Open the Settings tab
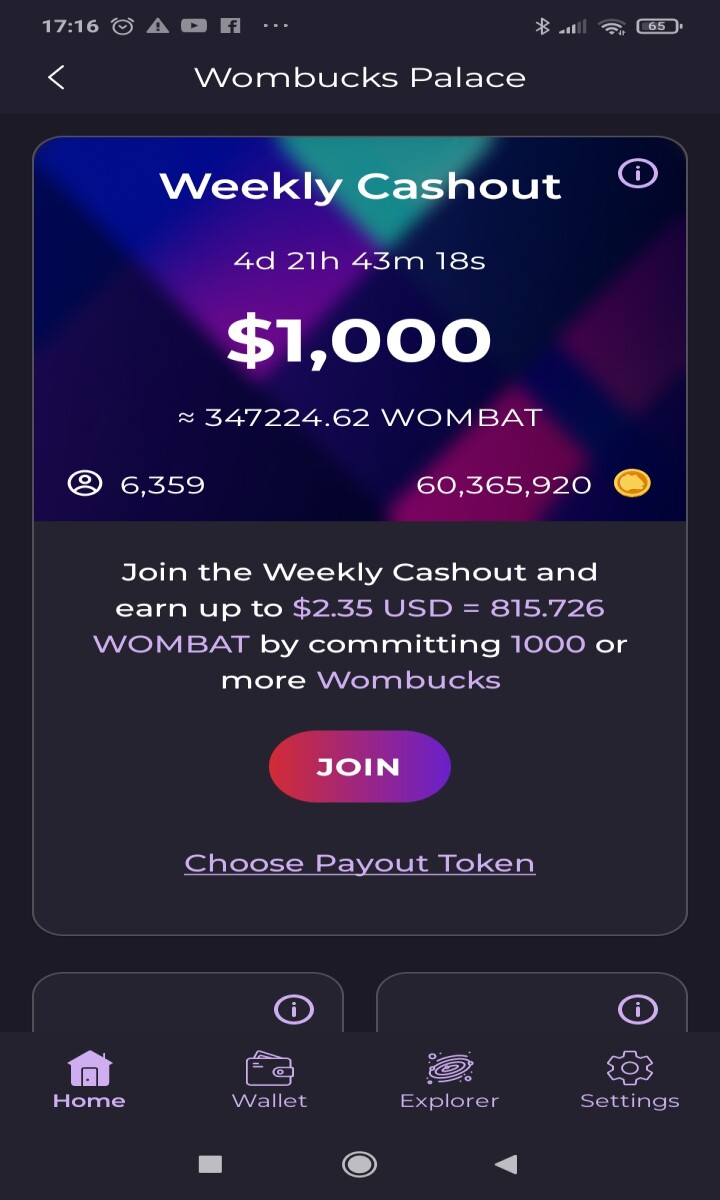 click(630, 1080)
